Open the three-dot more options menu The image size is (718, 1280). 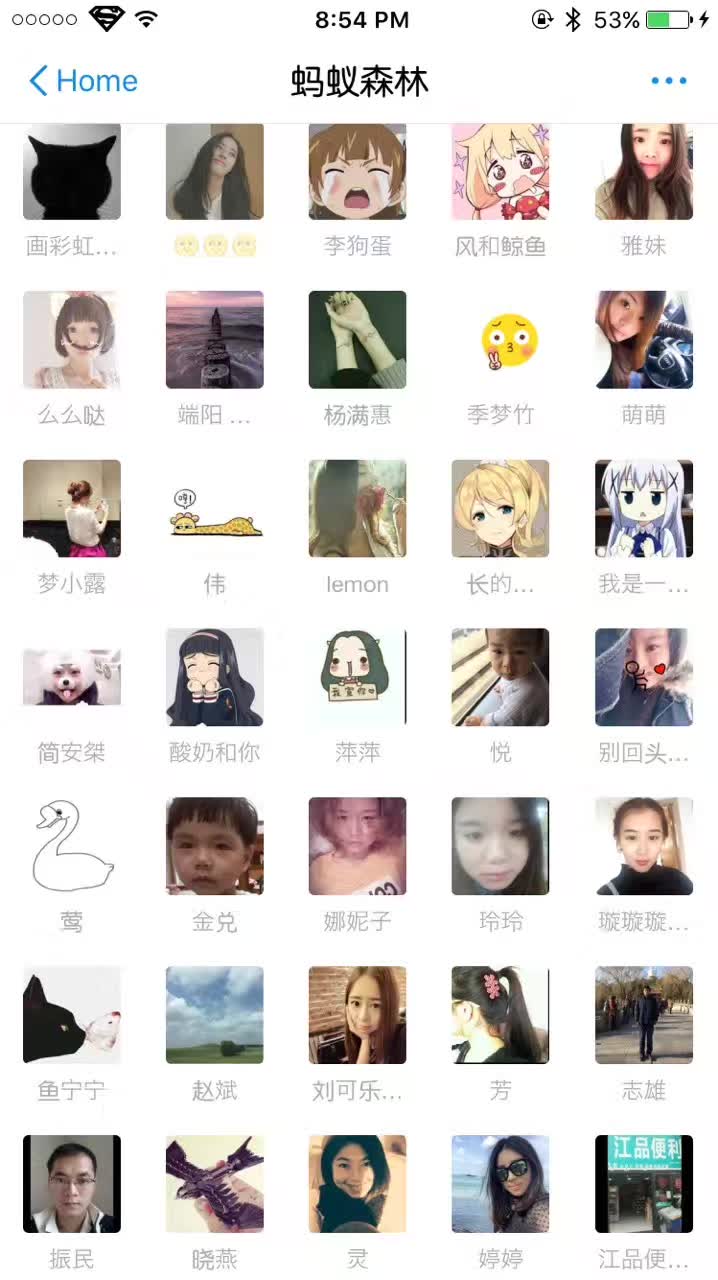click(668, 81)
